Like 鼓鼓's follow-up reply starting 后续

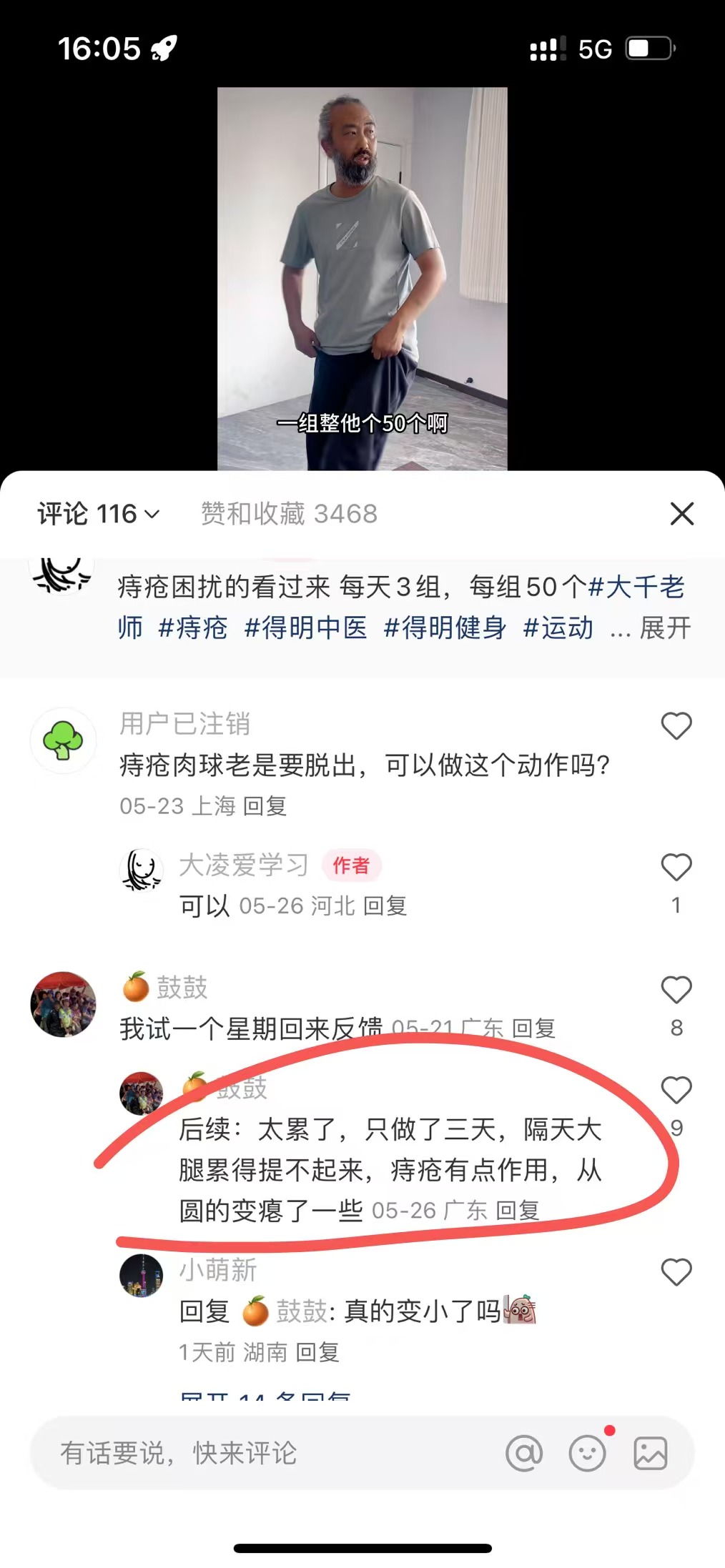676,1091
